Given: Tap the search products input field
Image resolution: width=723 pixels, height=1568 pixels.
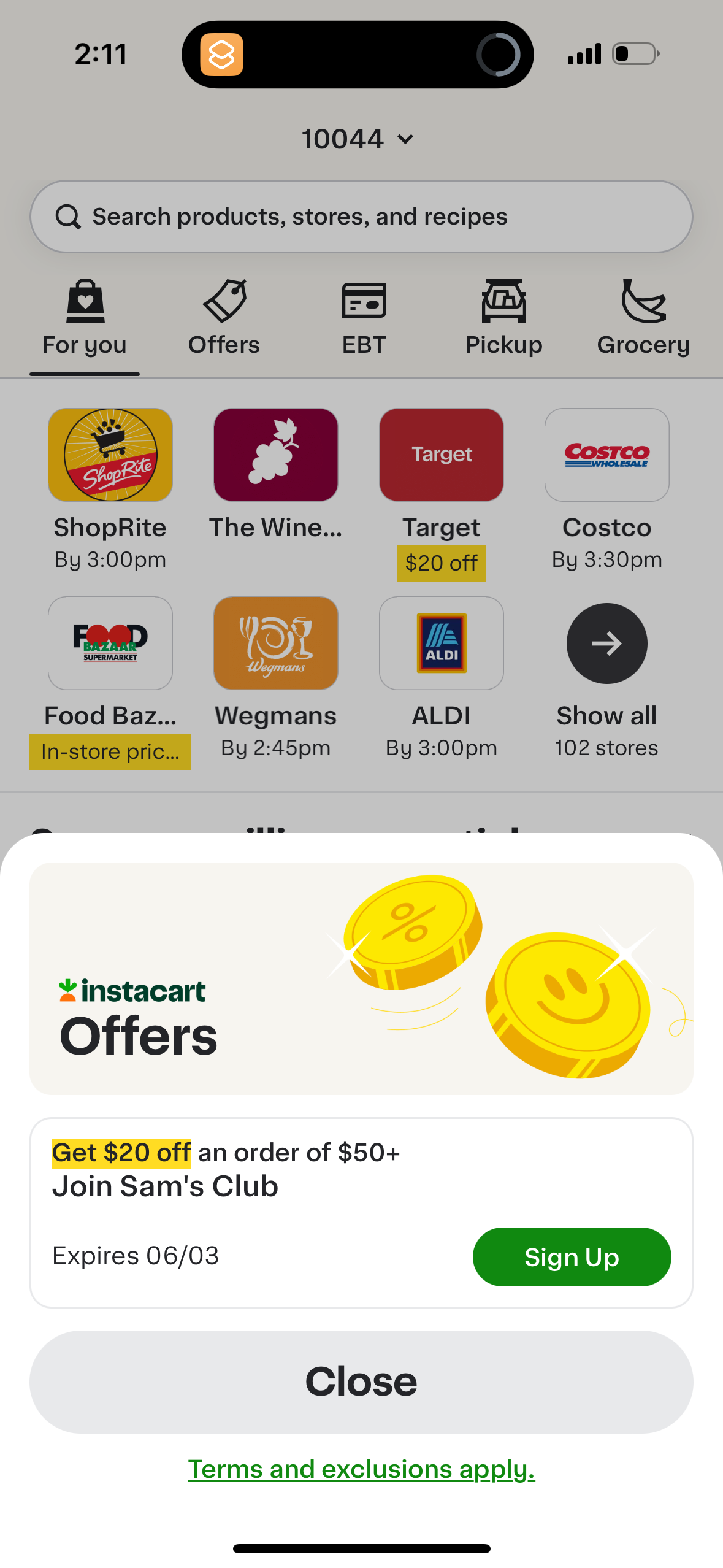Looking at the screenshot, I should point(361,216).
